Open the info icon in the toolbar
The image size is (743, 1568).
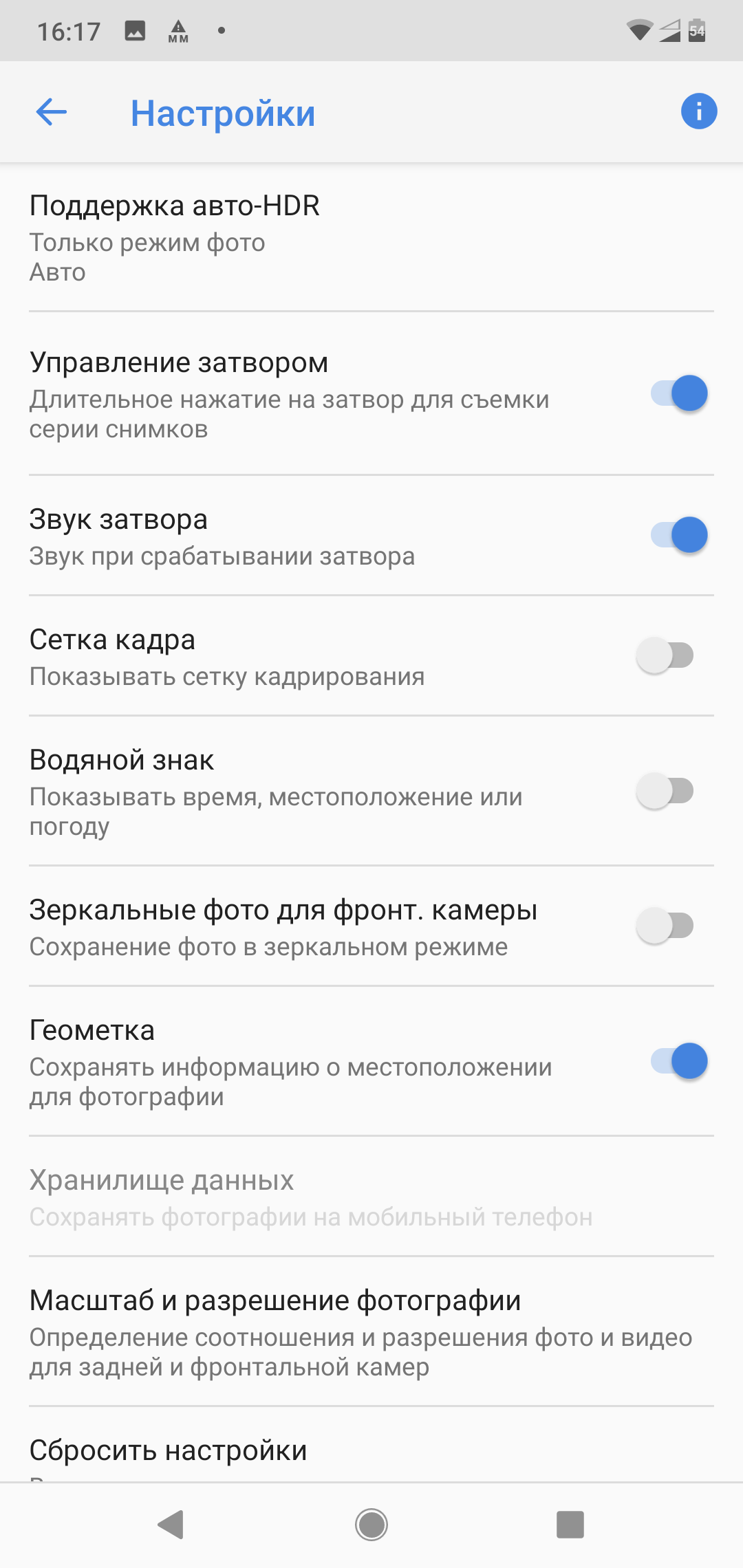pyautogui.click(x=698, y=111)
